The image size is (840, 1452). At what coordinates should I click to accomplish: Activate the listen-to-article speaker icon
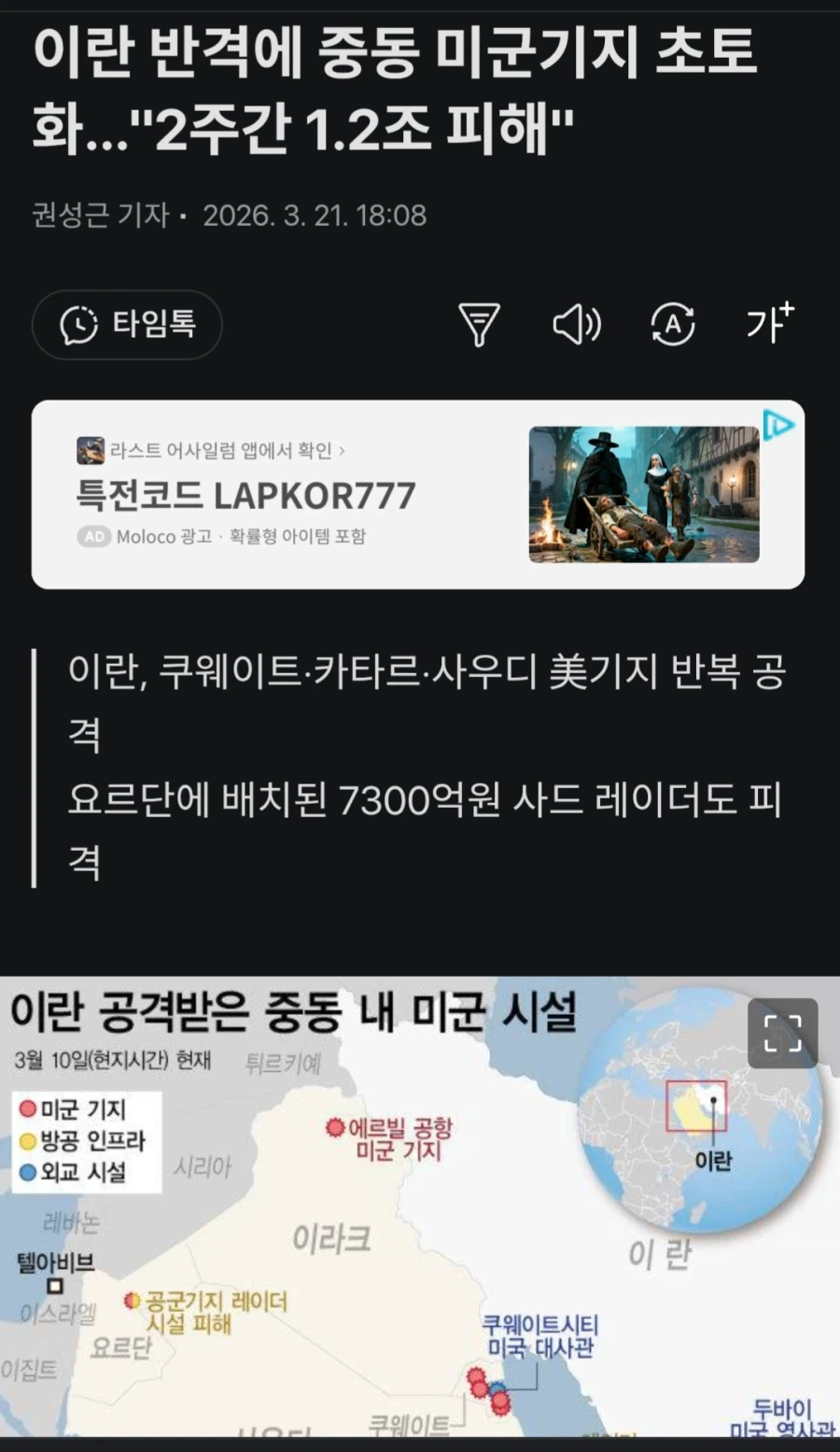point(577,325)
